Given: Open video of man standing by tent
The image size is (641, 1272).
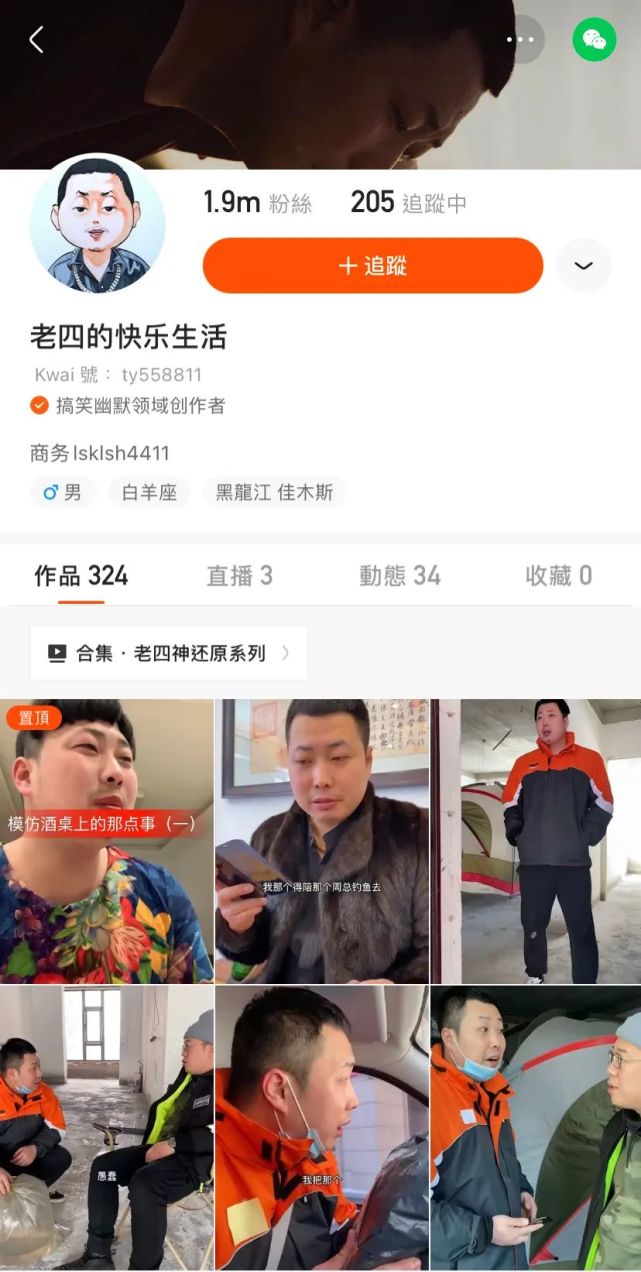Looking at the screenshot, I should point(536,841).
